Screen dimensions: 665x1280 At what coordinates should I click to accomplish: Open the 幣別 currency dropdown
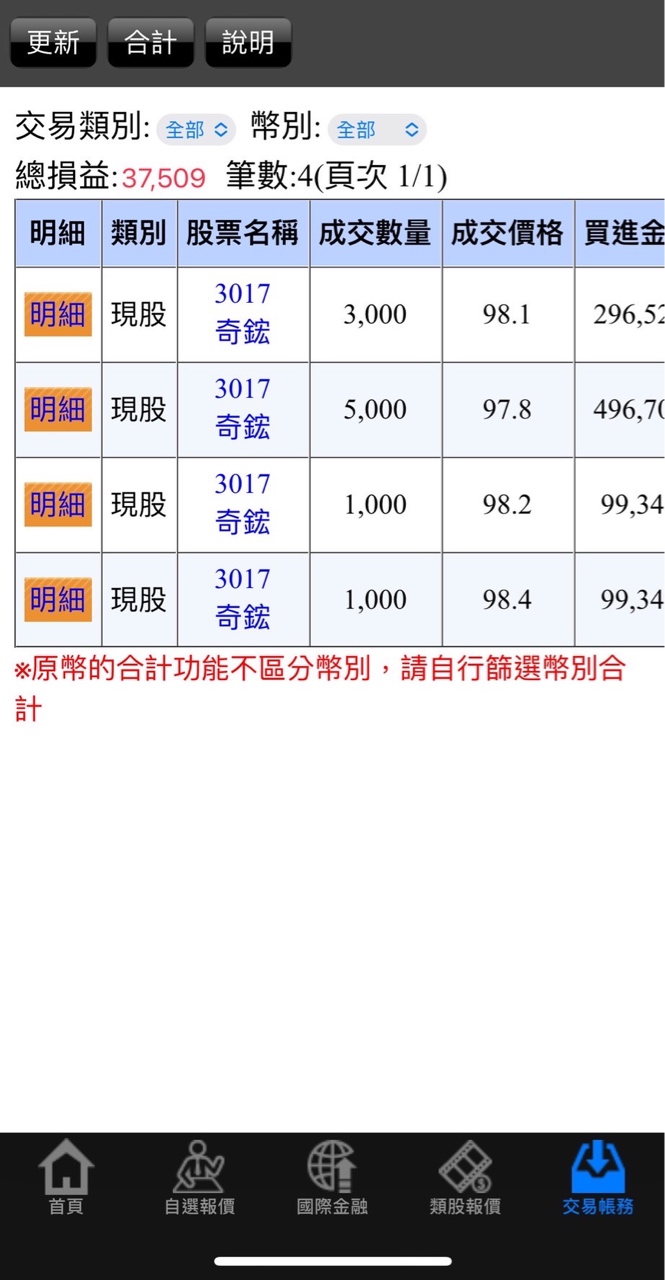(x=377, y=130)
